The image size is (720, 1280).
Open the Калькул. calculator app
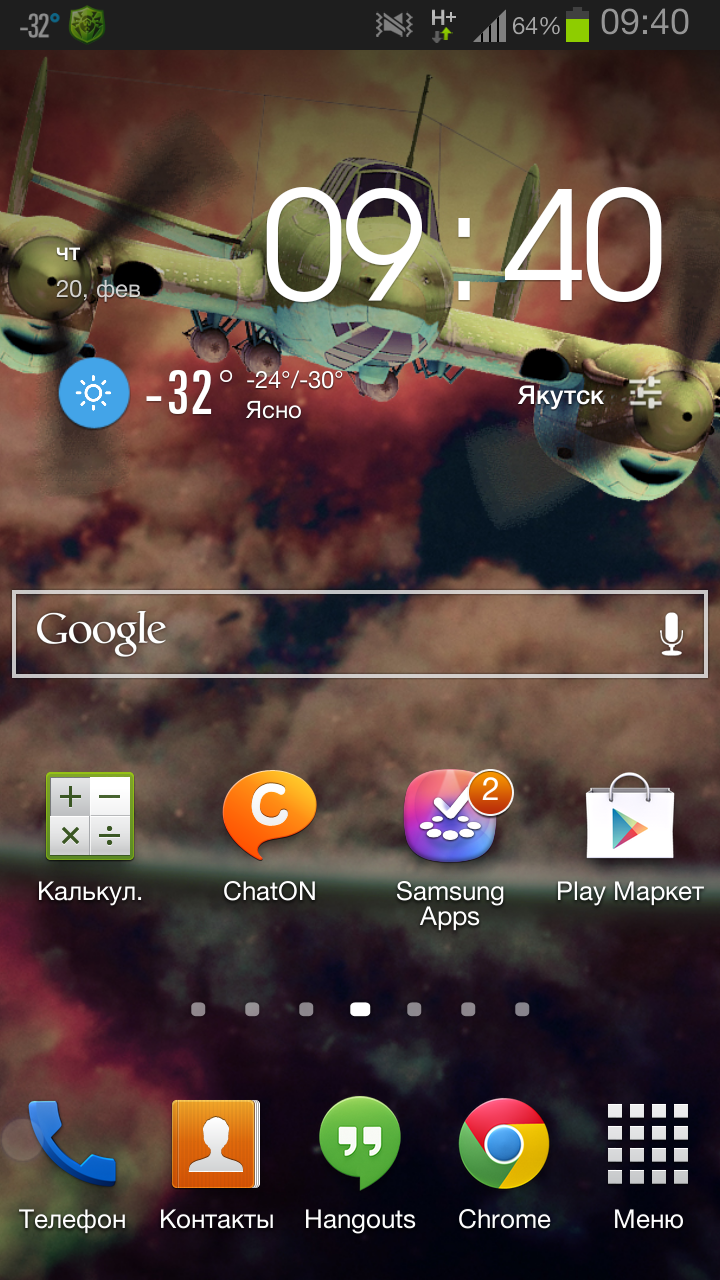tap(90, 817)
